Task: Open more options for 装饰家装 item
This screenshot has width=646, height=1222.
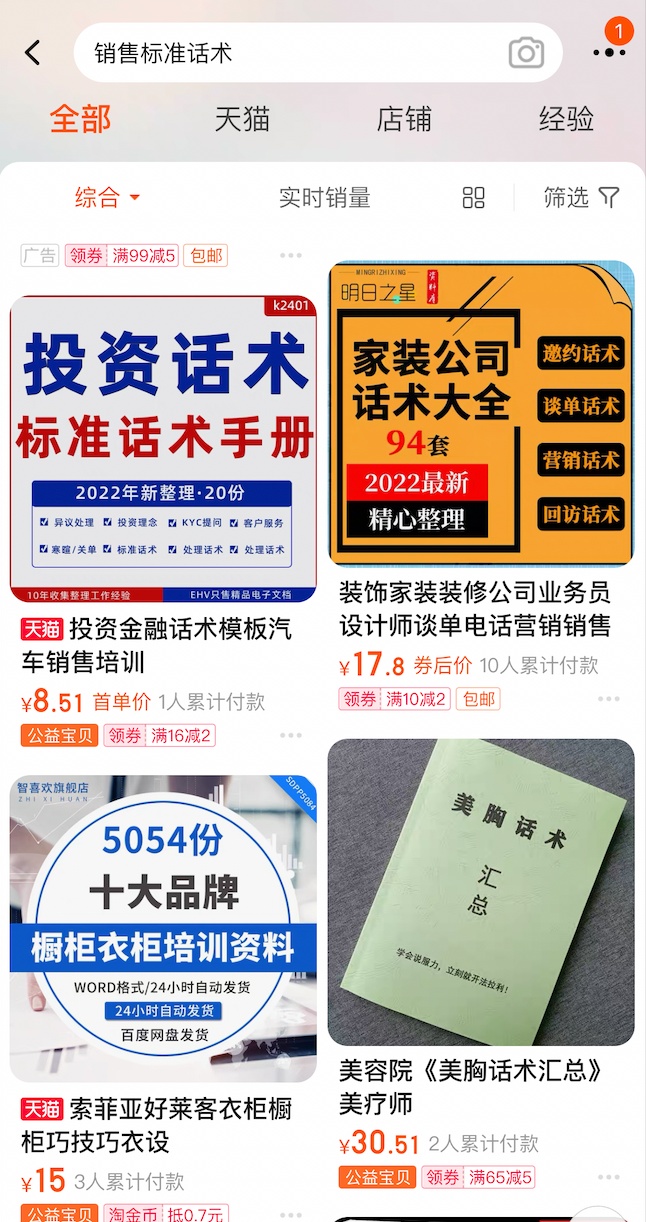Action: [x=609, y=699]
